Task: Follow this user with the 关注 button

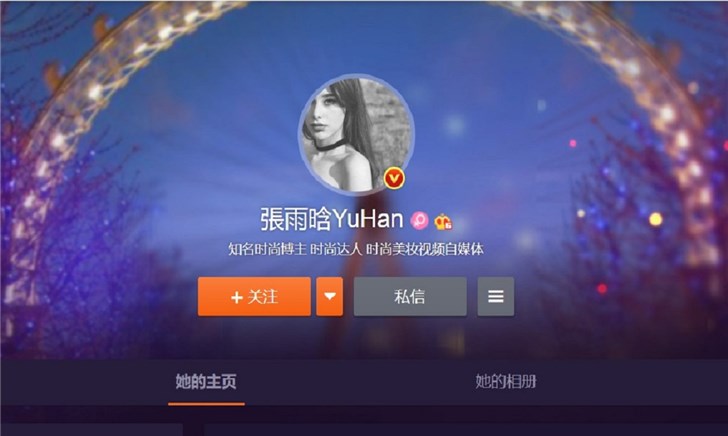Action: (254, 297)
